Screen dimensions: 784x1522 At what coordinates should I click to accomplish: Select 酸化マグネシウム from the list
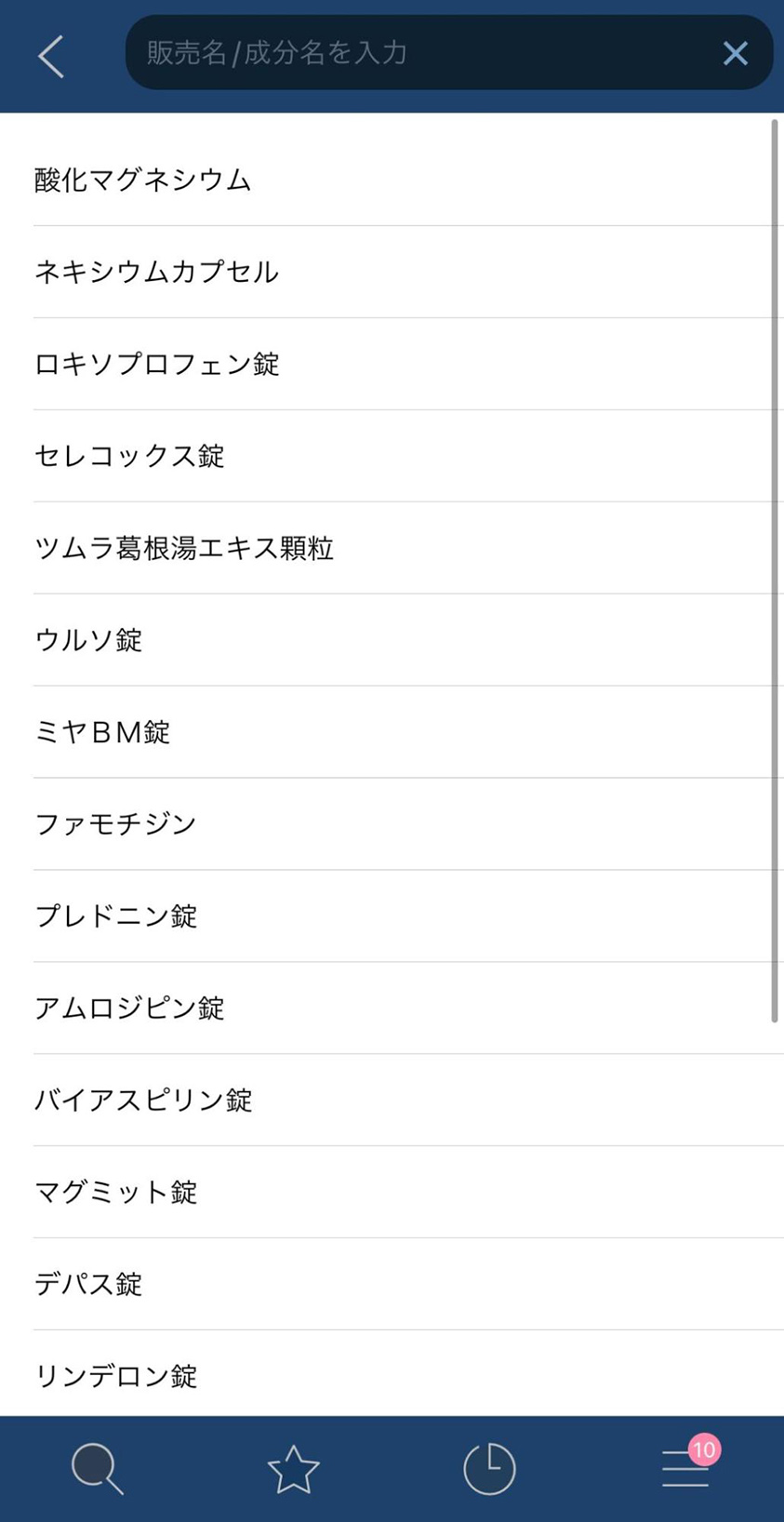(x=392, y=180)
